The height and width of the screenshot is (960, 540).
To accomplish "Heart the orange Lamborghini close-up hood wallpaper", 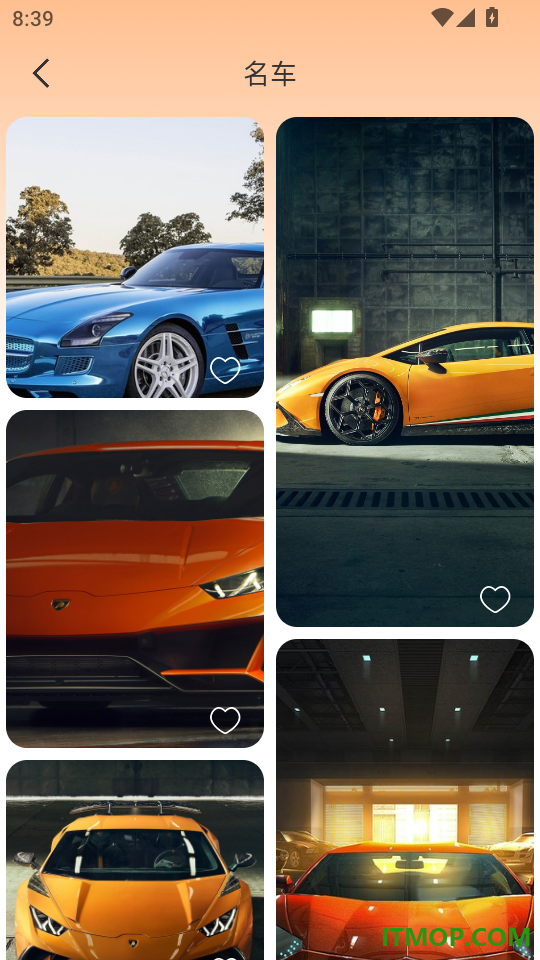I will coord(225,720).
